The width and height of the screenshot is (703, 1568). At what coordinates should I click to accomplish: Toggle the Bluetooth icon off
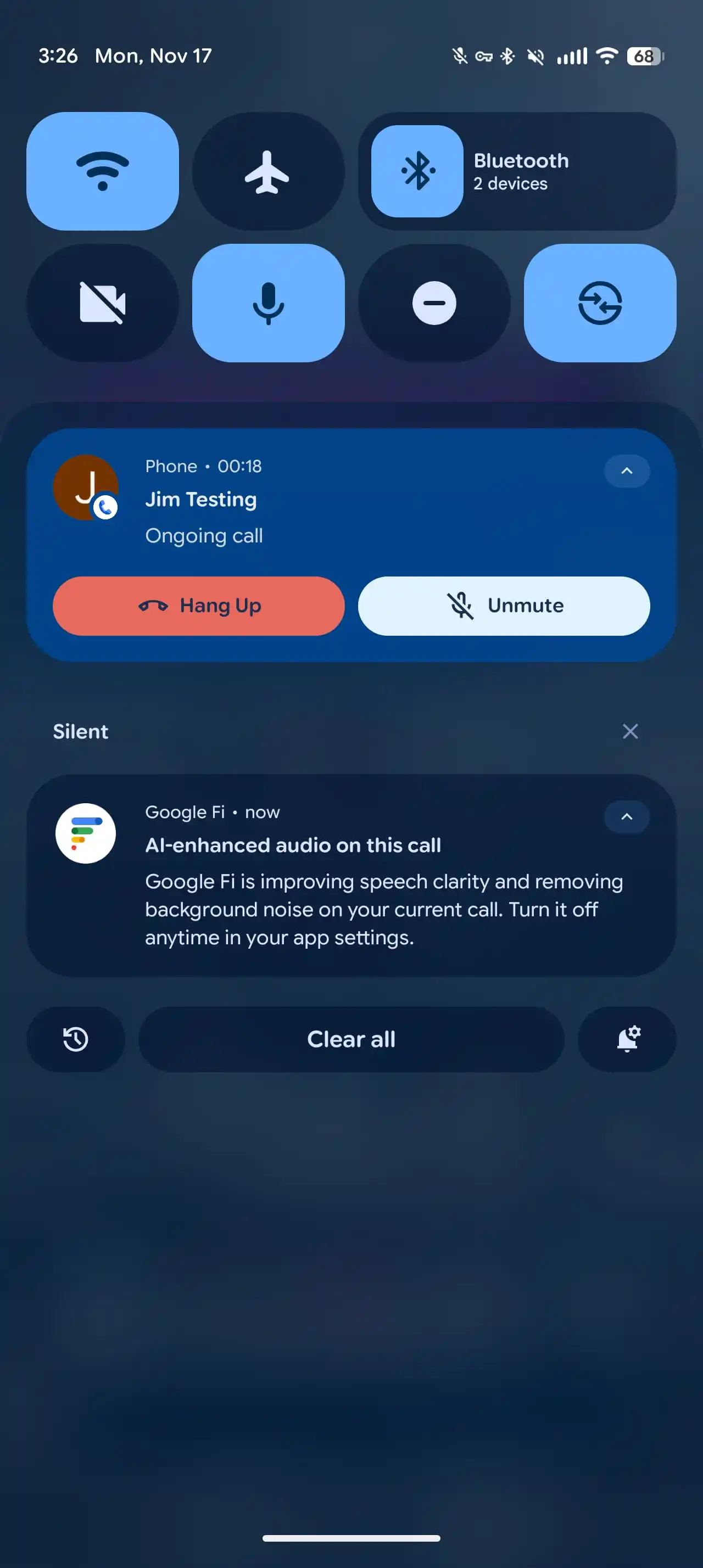click(x=417, y=171)
